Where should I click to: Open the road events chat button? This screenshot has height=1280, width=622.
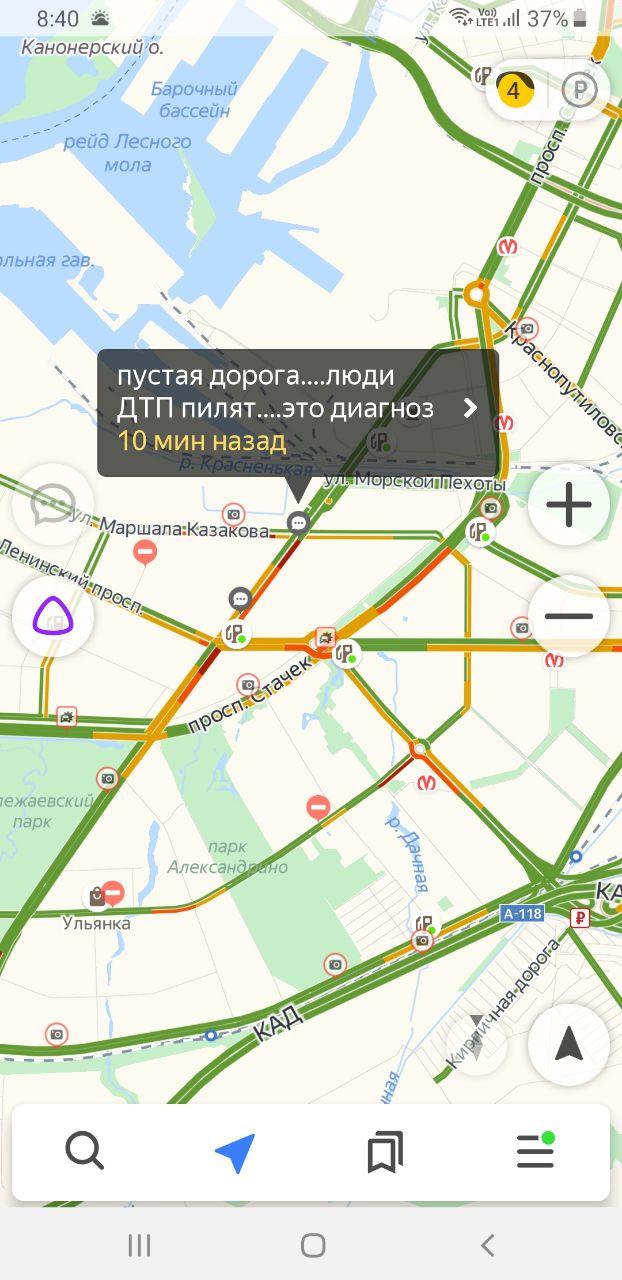click(x=52, y=505)
